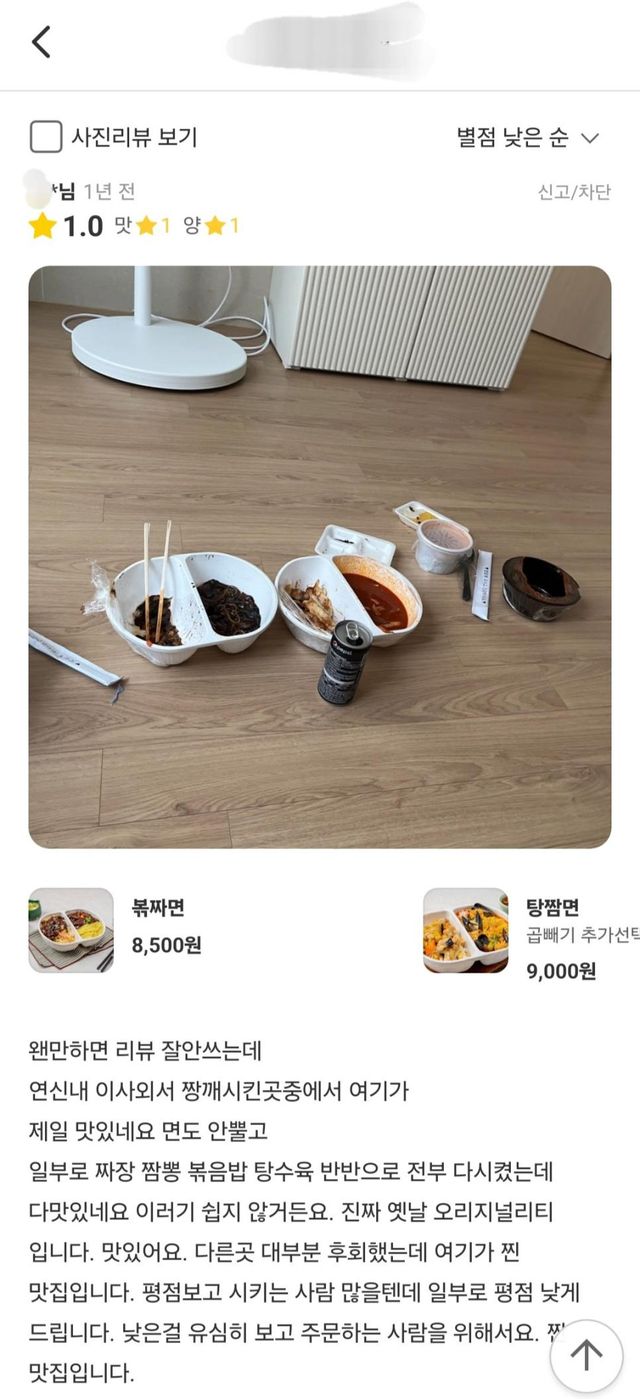Jump to top with the up-arrow button
This screenshot has width=640, height=1399.
[585, 1355]
